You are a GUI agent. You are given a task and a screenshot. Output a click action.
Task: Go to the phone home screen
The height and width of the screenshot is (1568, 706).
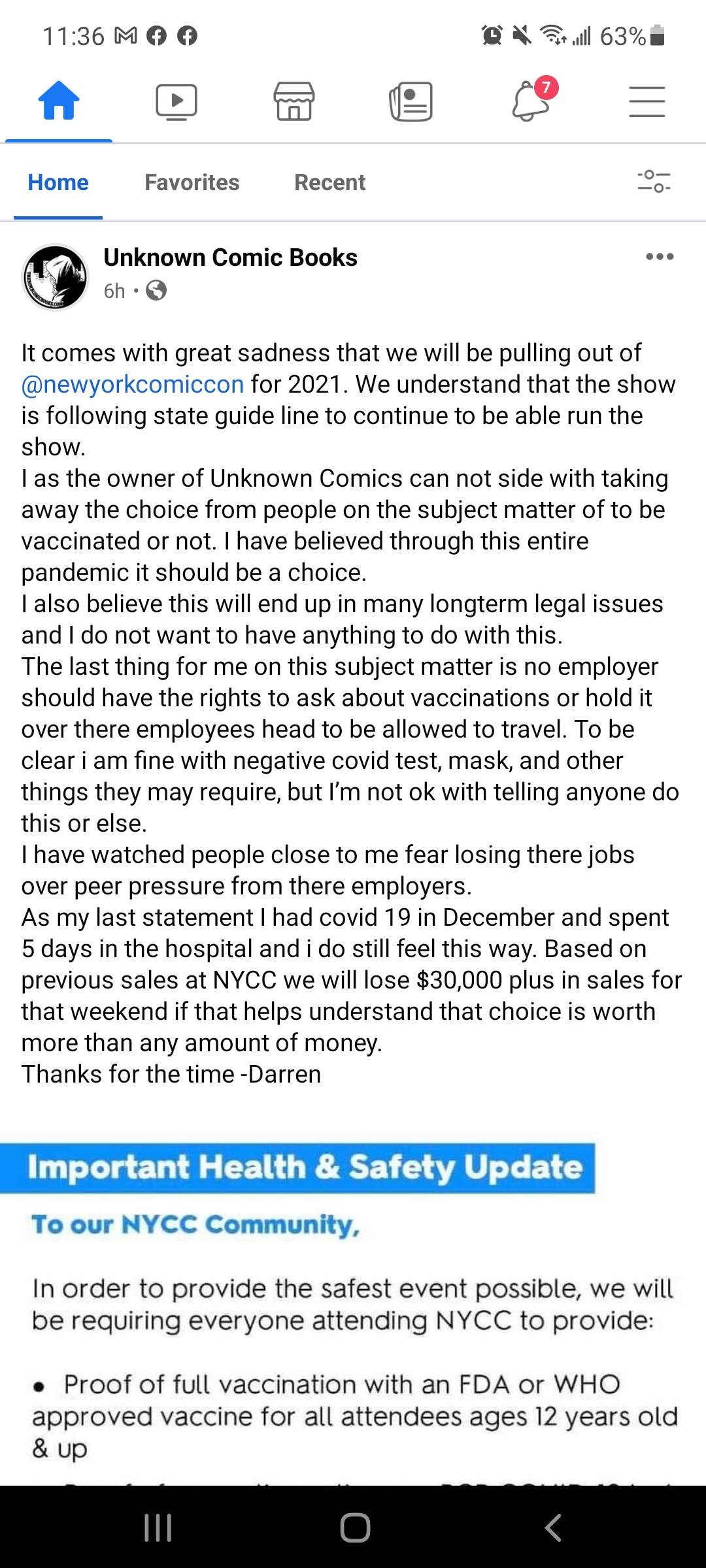tap(355, 1527)
